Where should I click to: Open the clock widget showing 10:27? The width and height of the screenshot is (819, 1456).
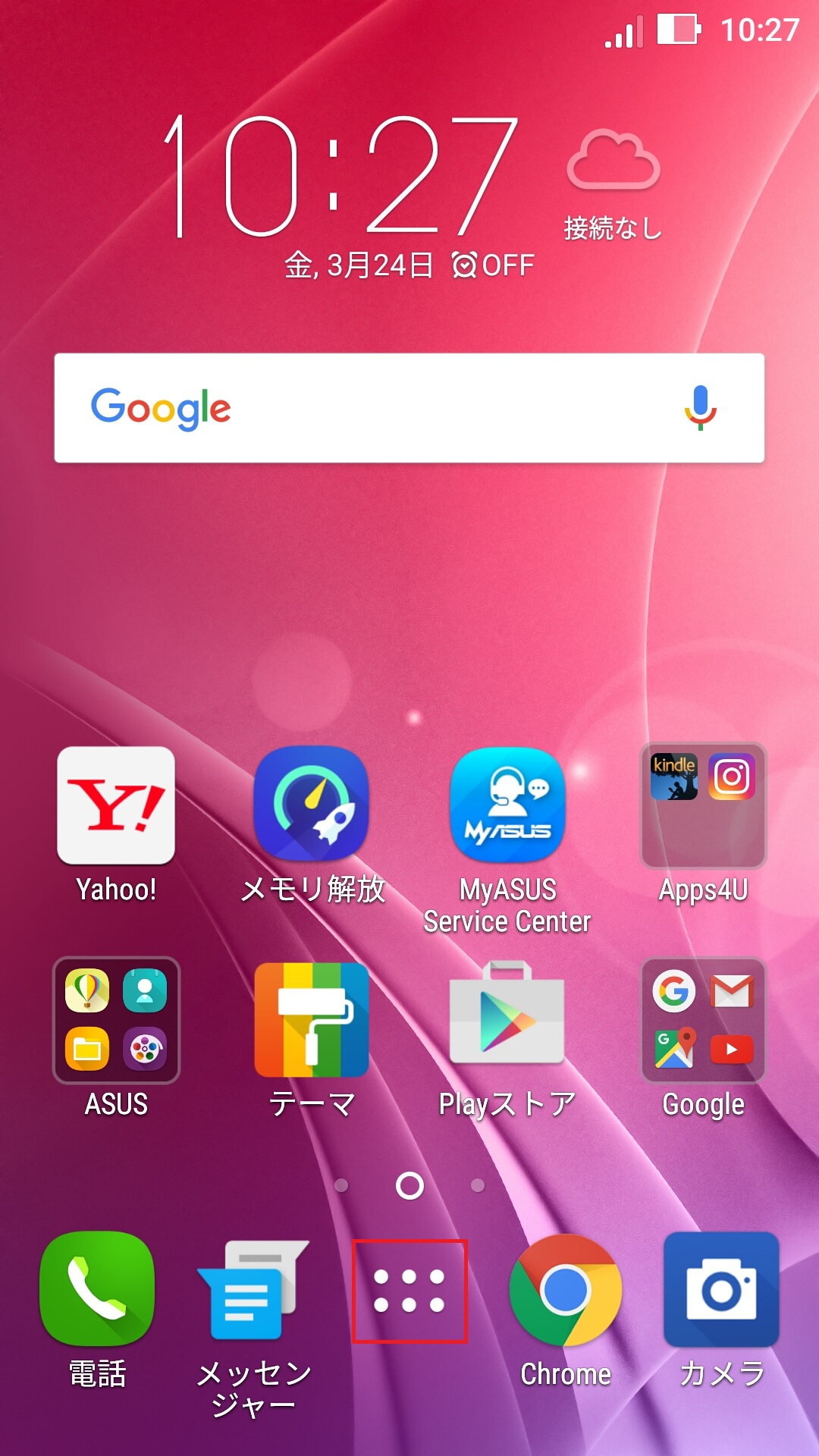[x=341, y=178]
